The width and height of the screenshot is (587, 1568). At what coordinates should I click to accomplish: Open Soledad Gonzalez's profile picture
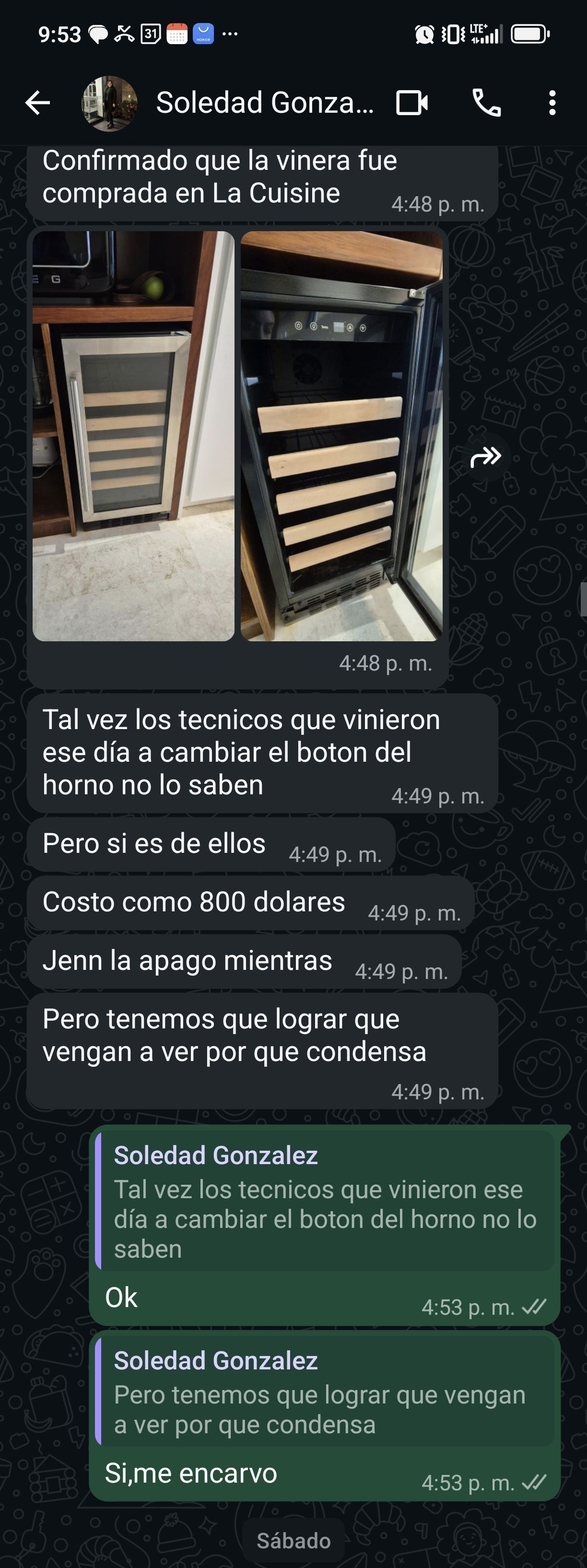(x=109, y=103)
